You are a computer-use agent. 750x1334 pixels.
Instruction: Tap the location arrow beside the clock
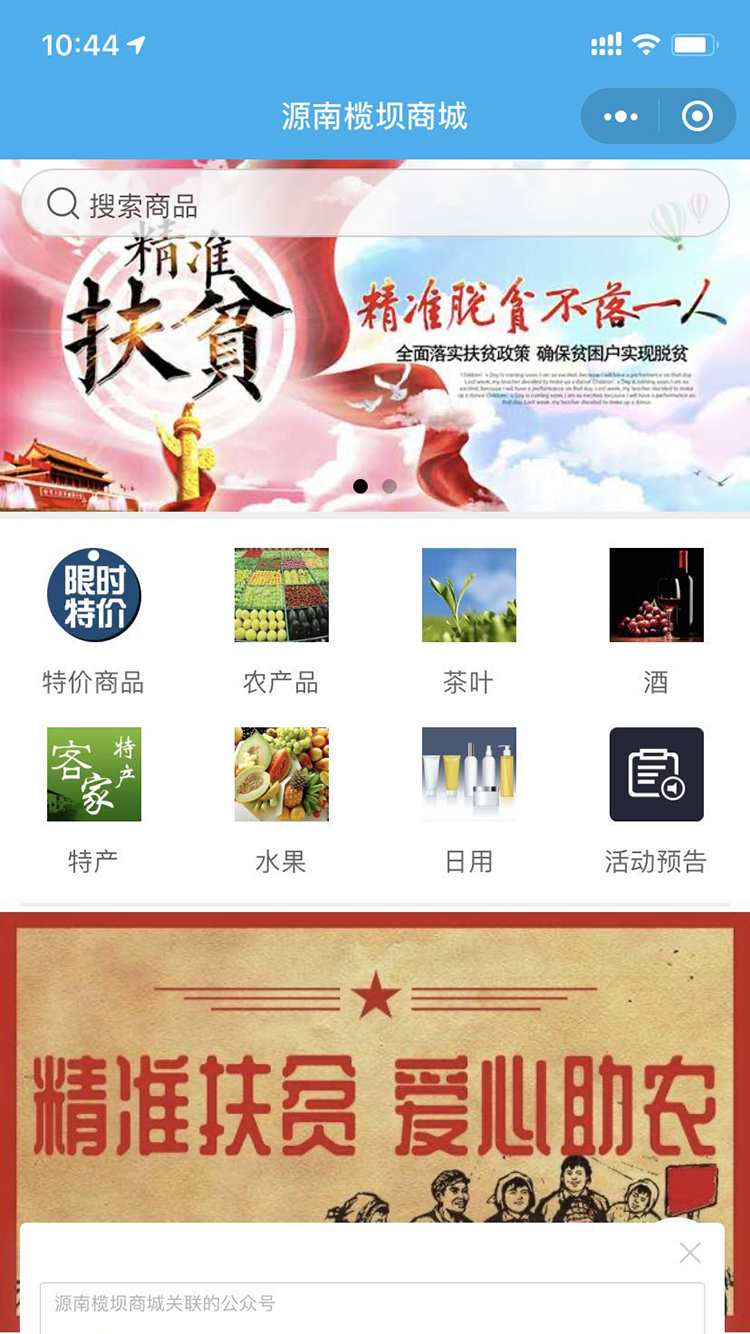point(136,44)
